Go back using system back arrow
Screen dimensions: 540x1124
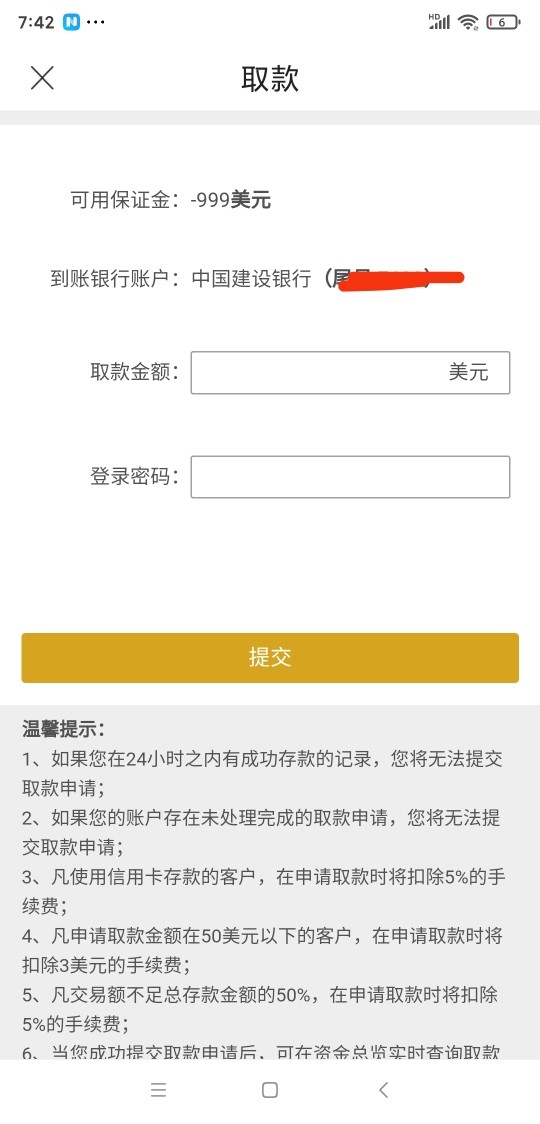coord(384,1090)
